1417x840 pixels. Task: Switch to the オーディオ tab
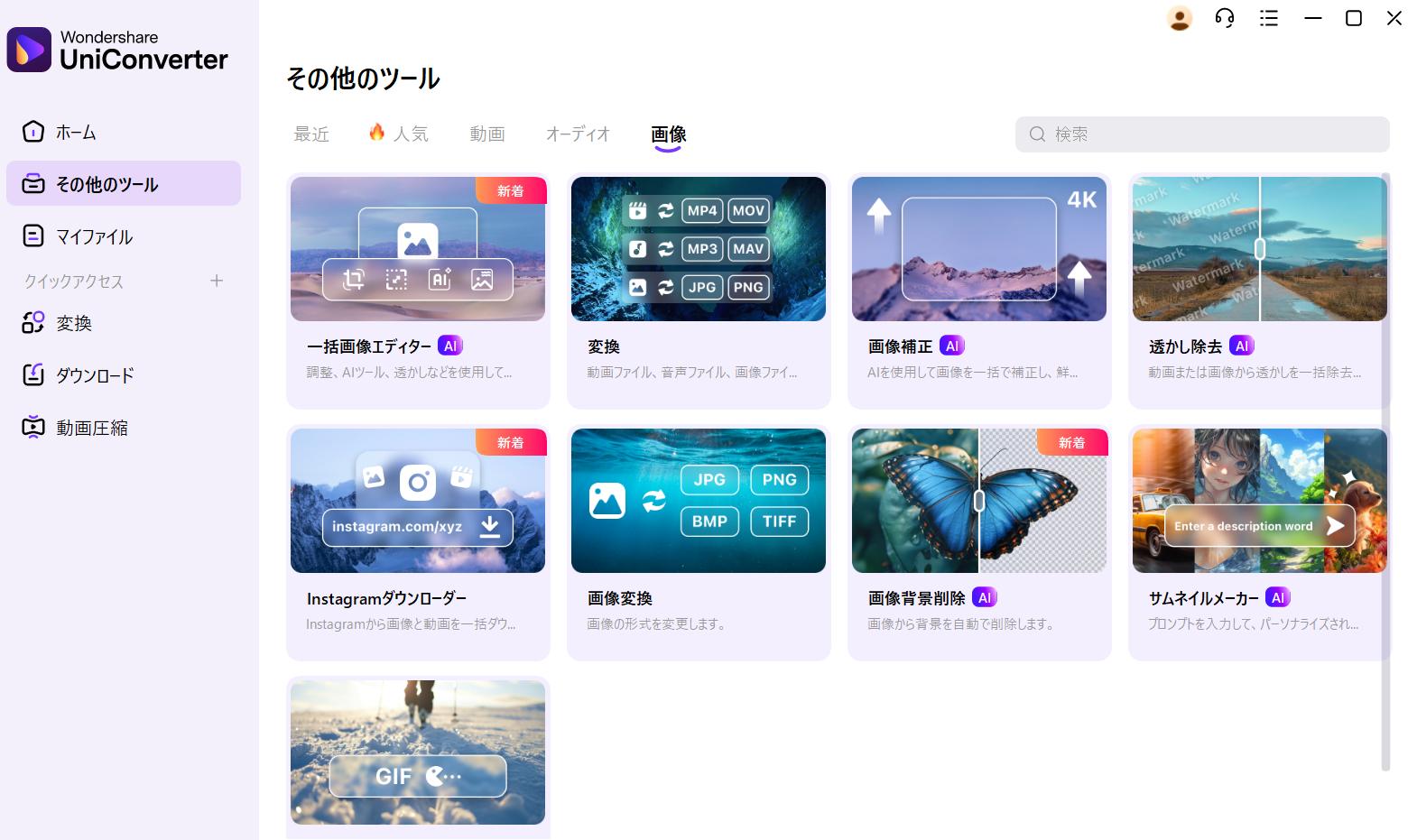578,134
